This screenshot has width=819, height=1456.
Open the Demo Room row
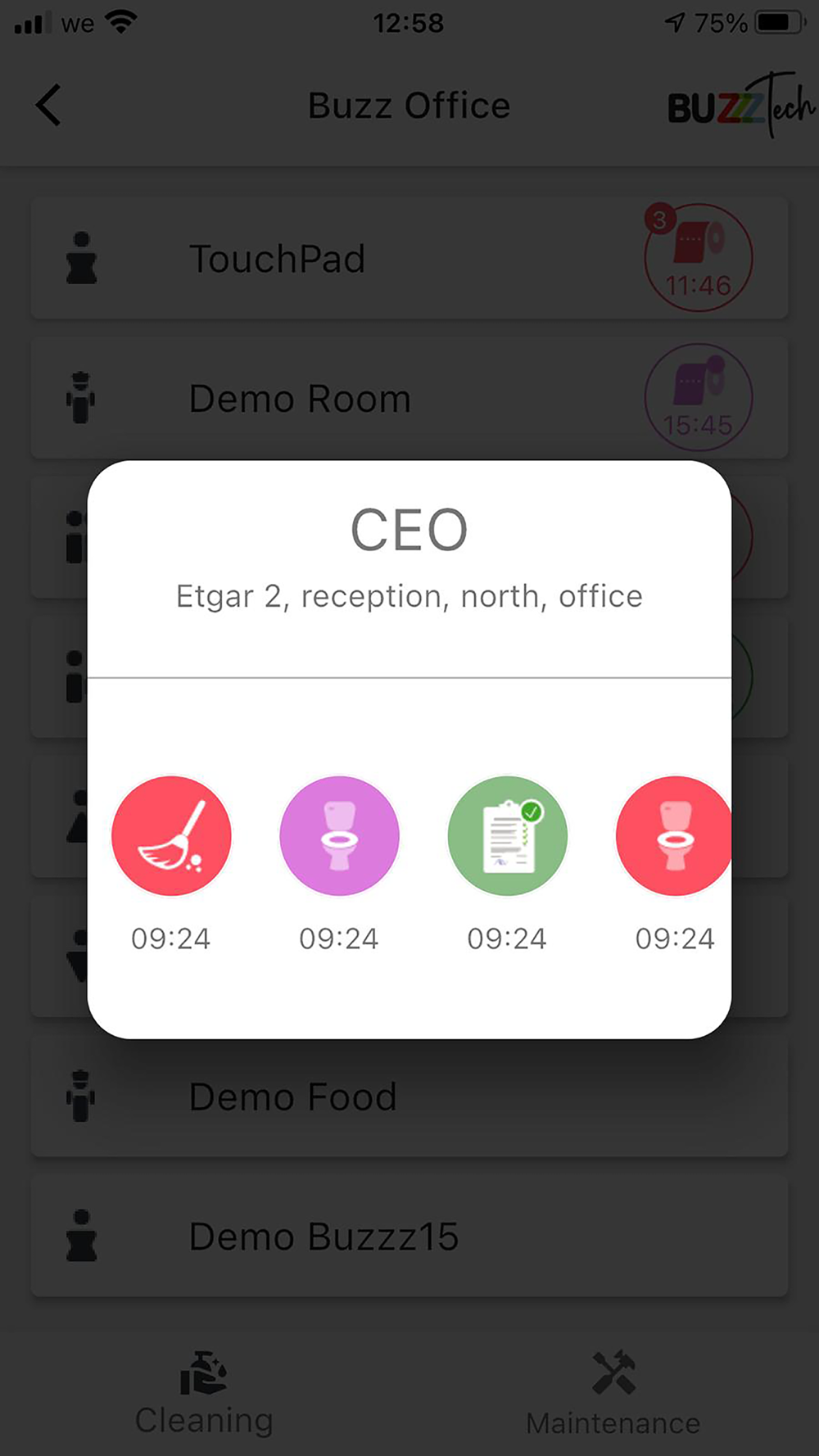409,398
